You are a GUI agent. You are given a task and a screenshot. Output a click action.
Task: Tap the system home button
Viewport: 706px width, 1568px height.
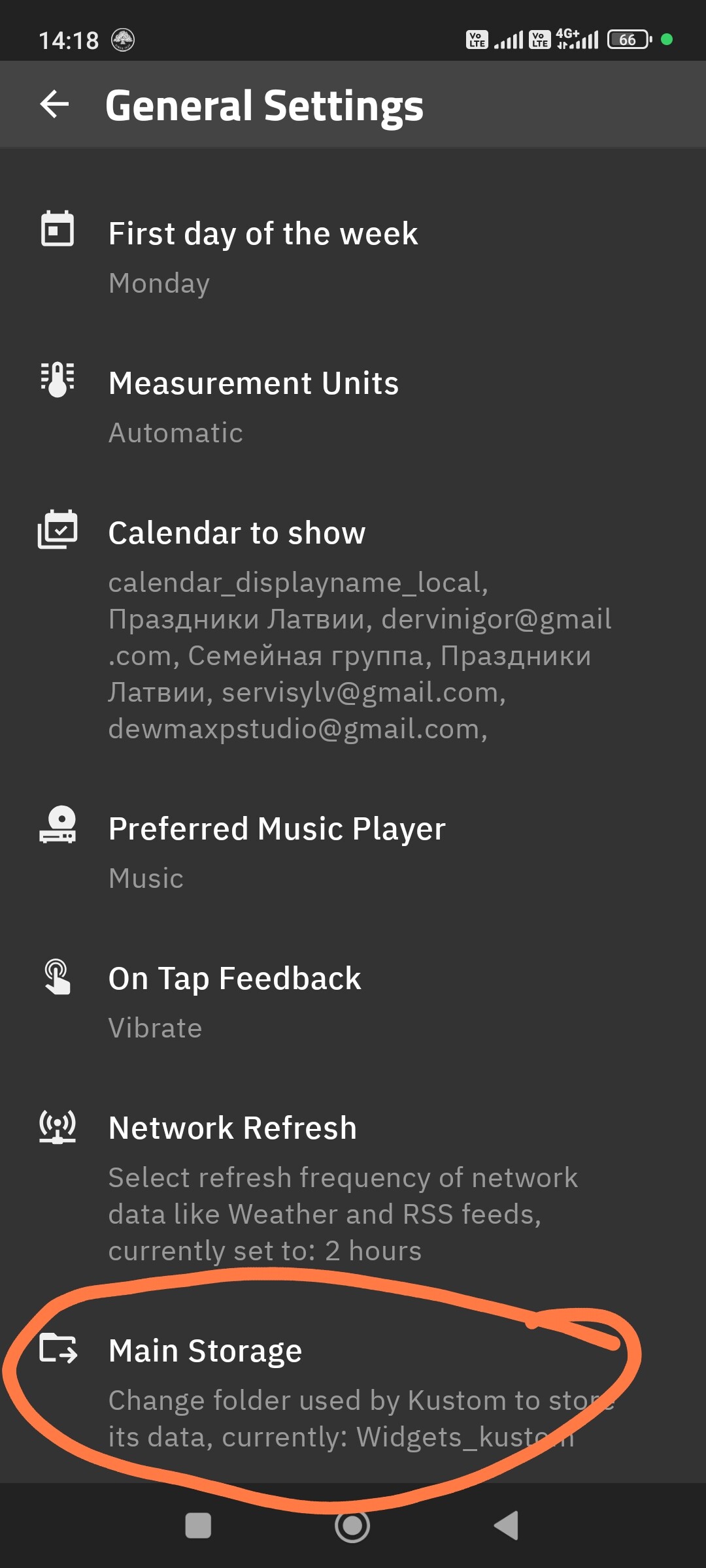[x=352, y=1526]
